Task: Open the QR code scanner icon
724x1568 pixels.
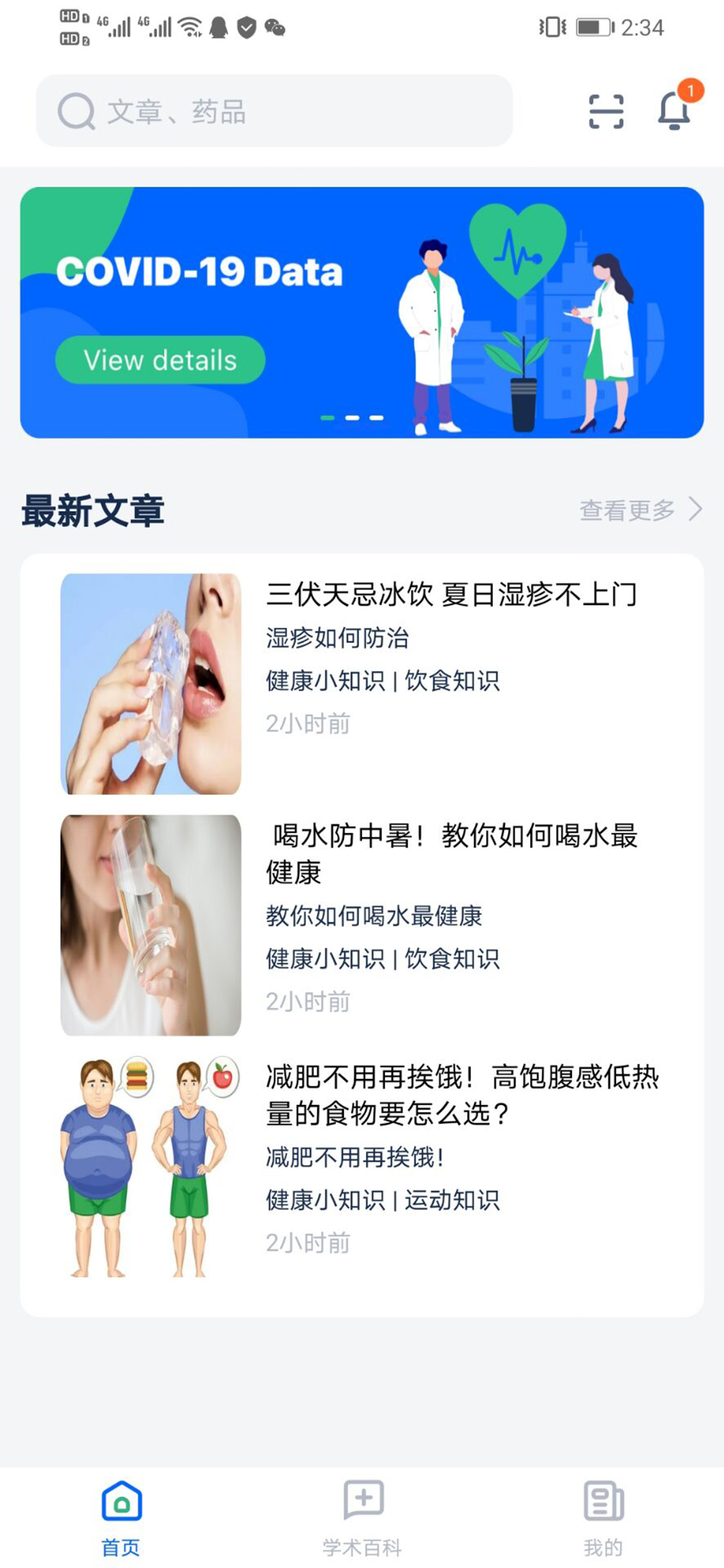Action: click(605, 113)
